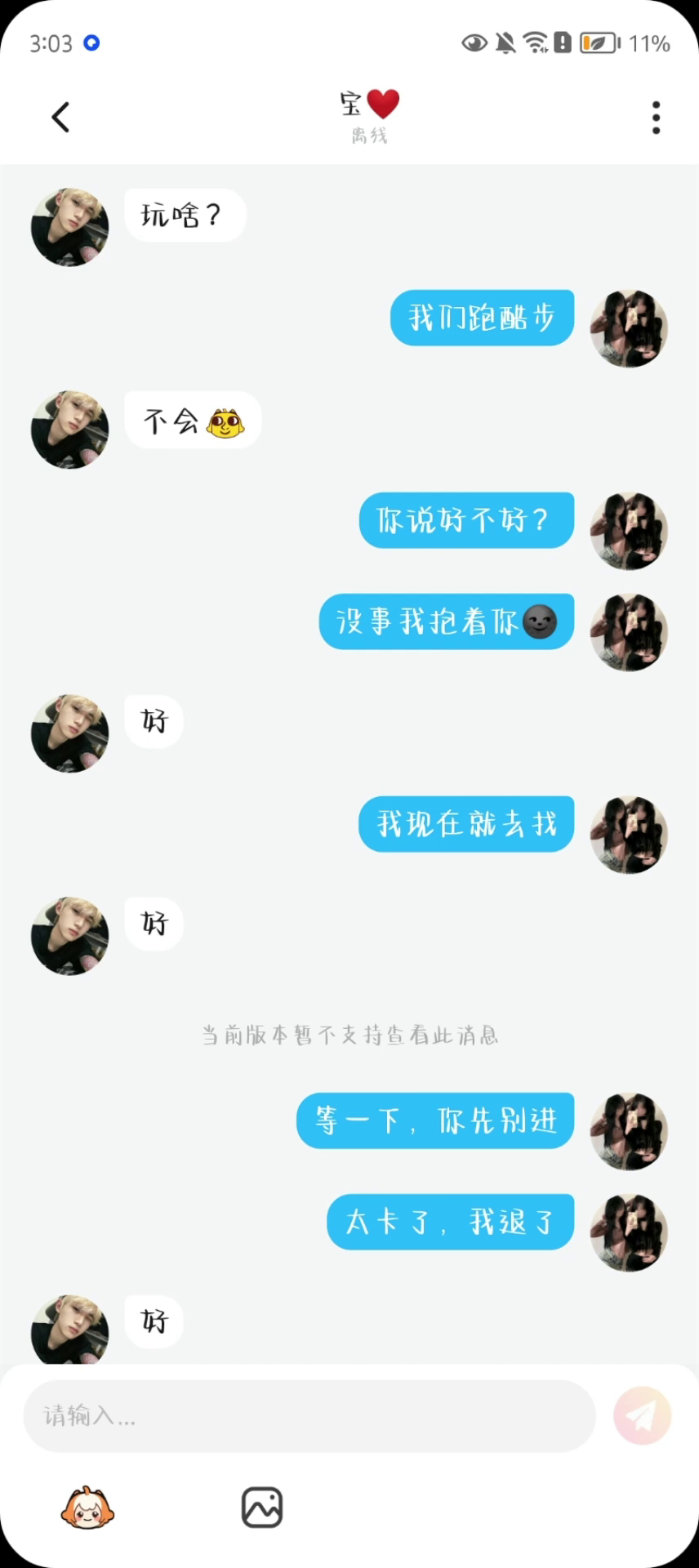Go back from the chat
This screenshot has height=1568, width=699.
(x=60, y=118)
